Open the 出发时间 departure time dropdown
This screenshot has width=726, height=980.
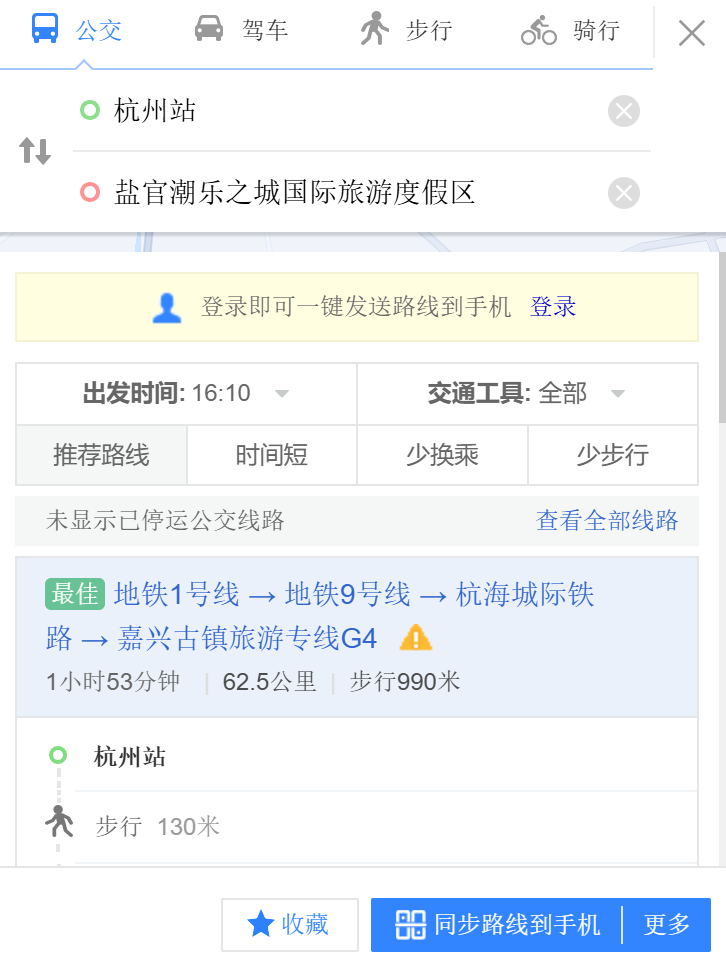pos(186,393)
